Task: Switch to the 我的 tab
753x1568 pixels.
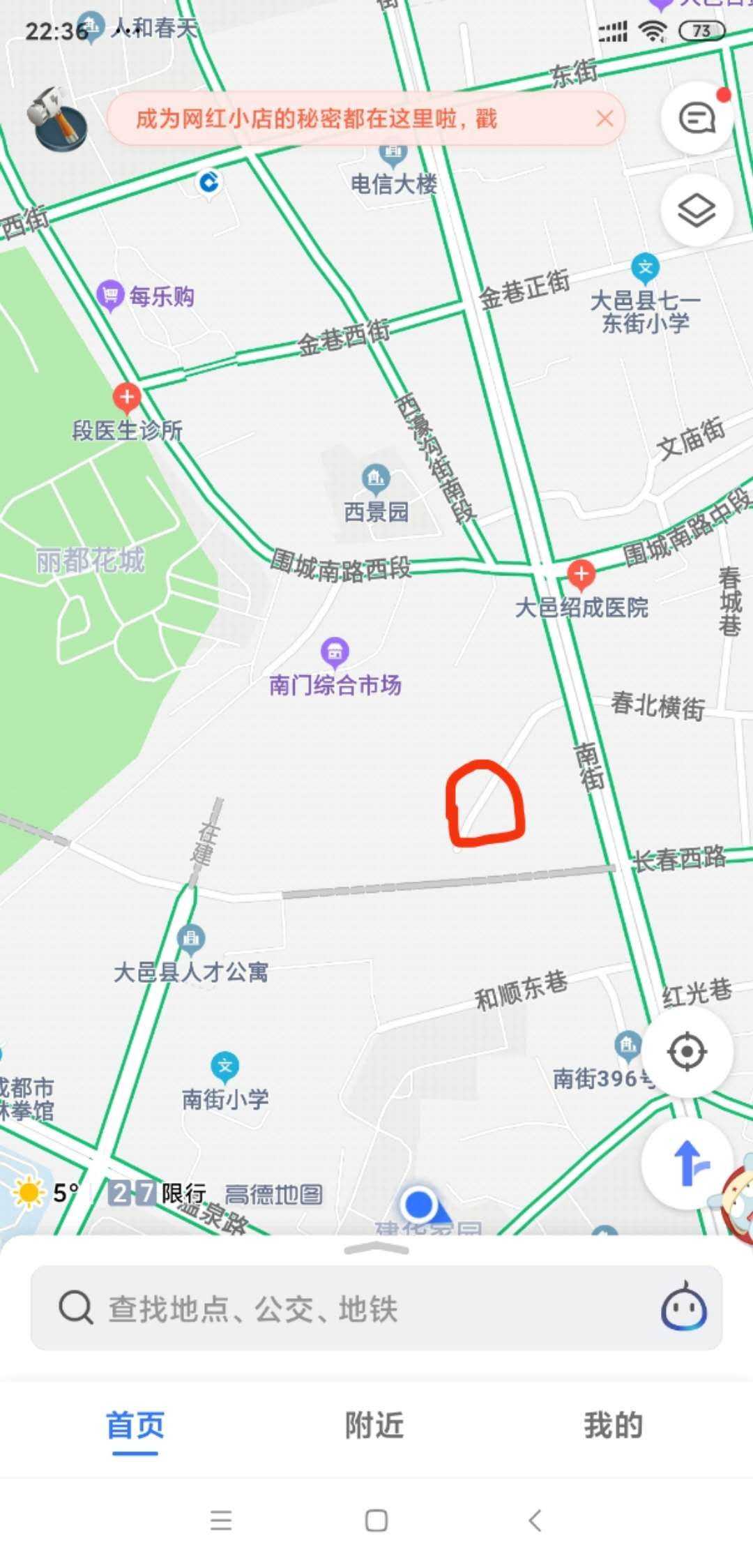Action: 614,1426
